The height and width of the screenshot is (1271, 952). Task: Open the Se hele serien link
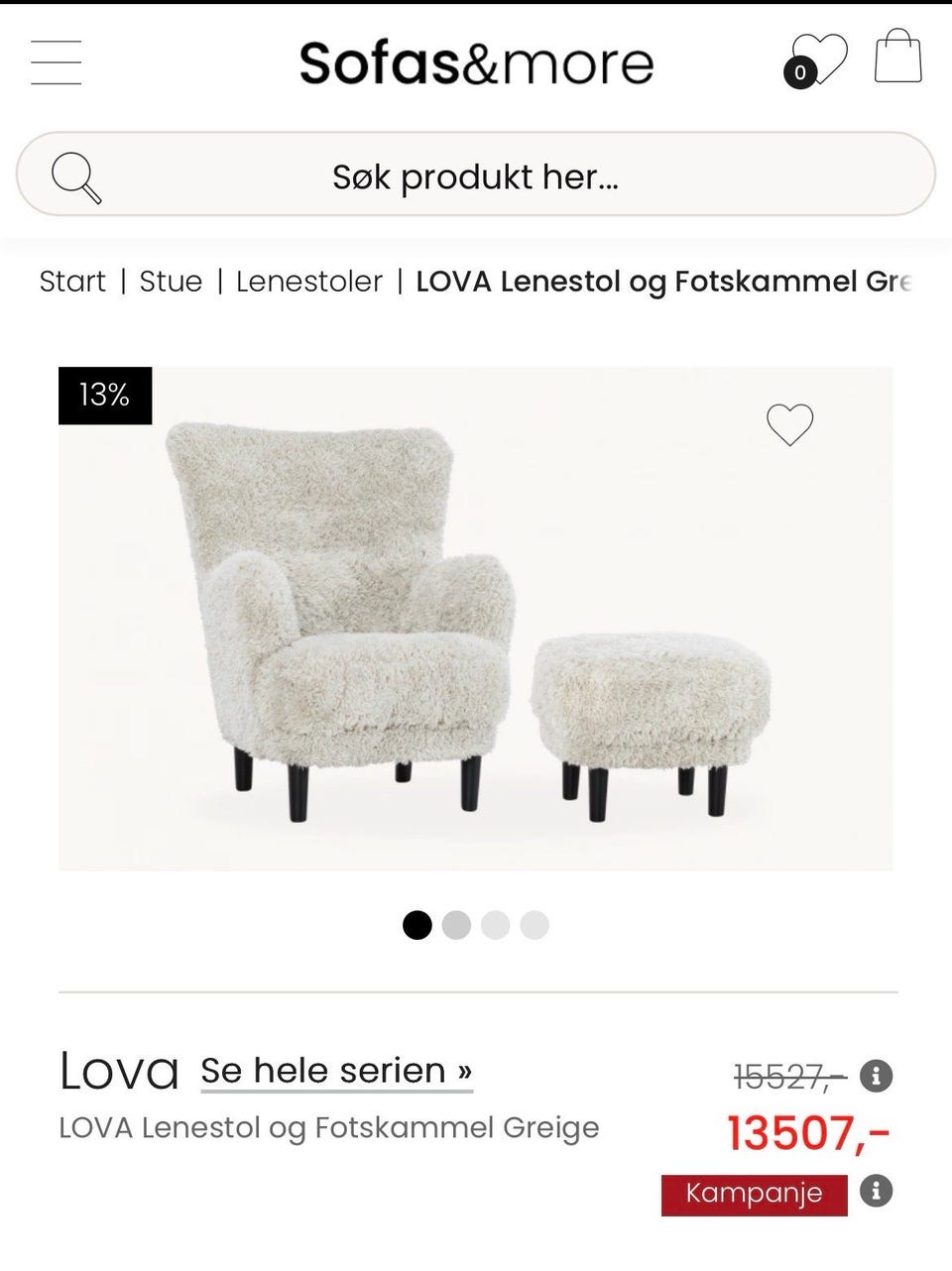coord(335,1071)
